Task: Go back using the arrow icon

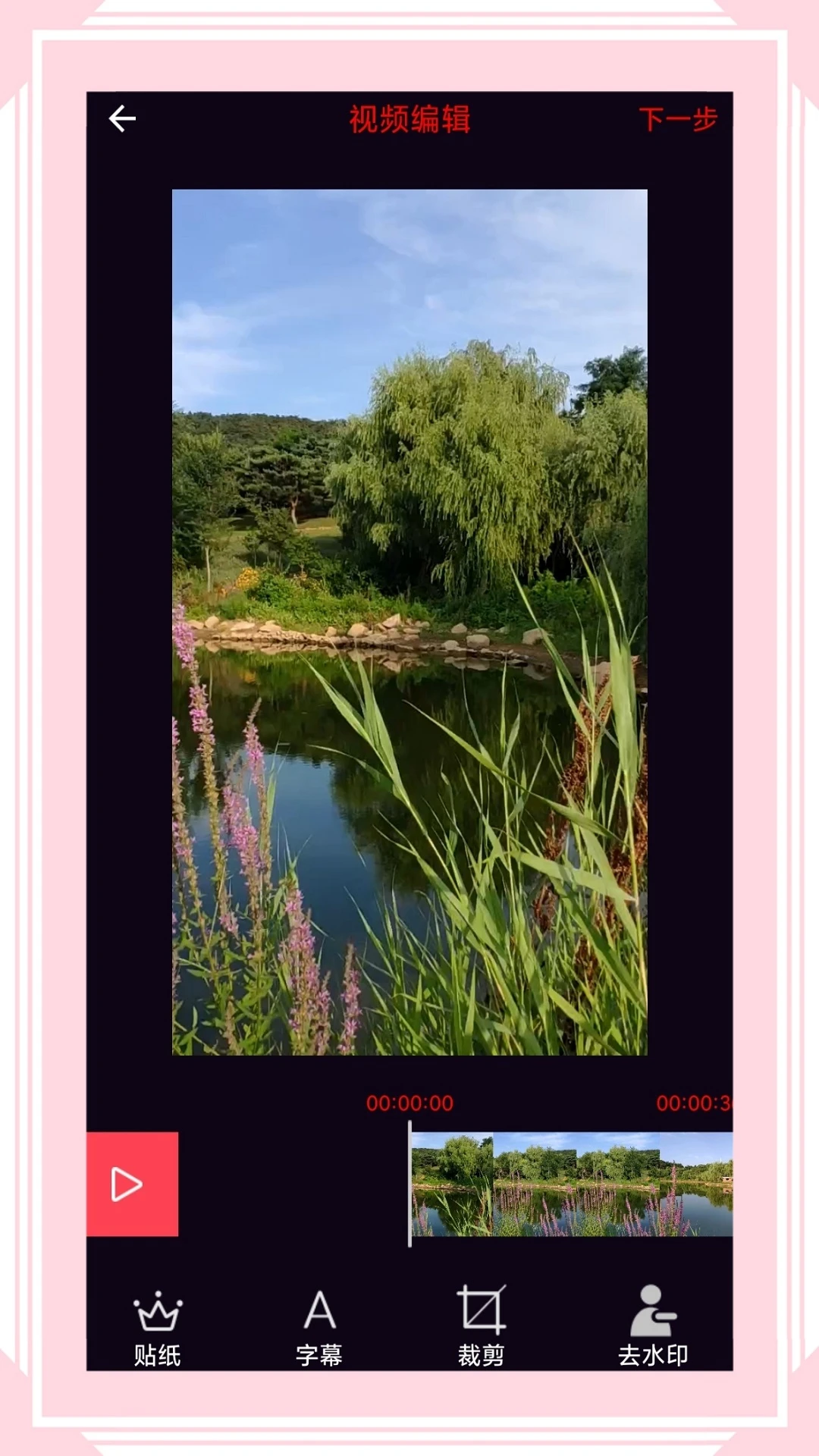Action: [122, 119]
